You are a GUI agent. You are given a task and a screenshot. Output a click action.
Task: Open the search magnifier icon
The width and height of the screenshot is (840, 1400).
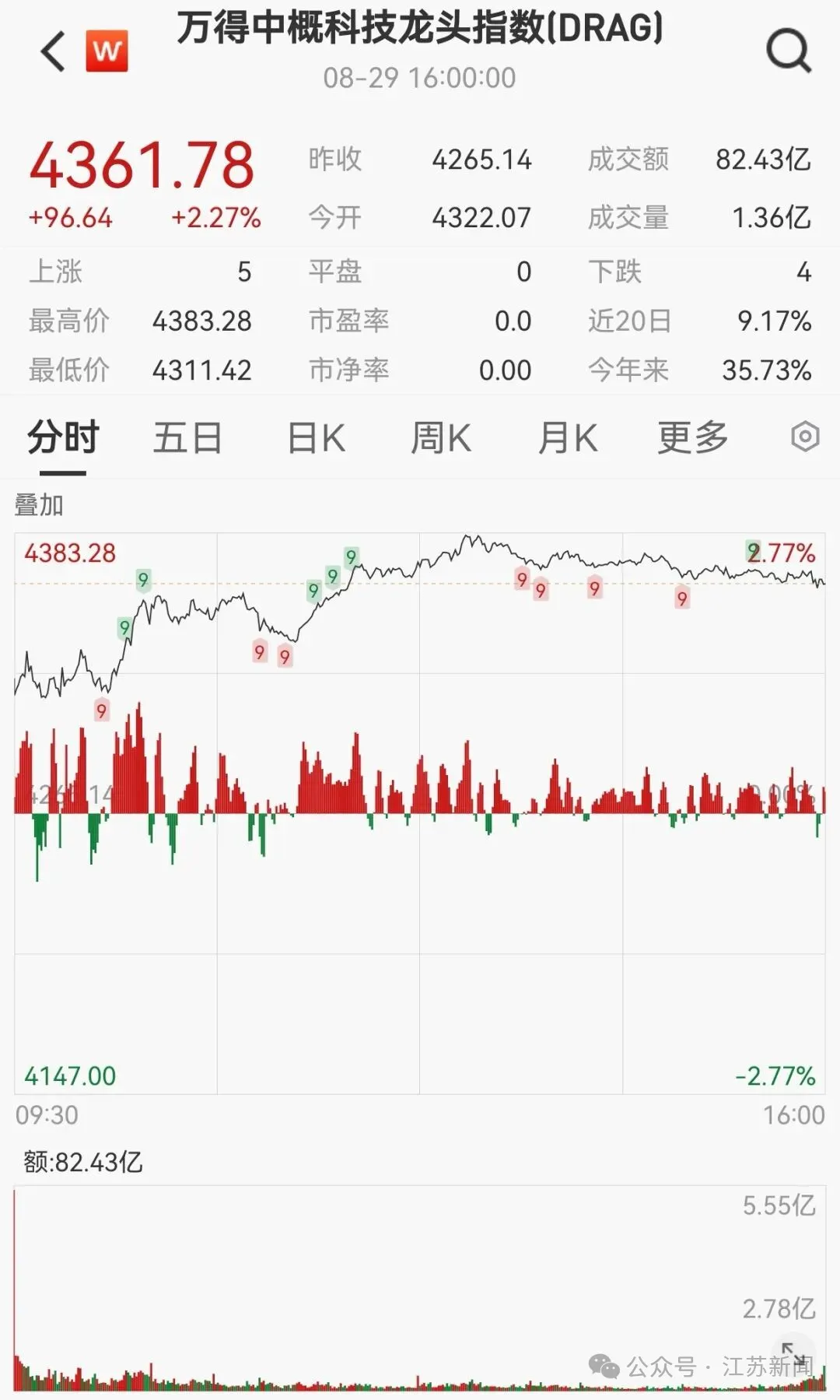(x=789, y=51)
